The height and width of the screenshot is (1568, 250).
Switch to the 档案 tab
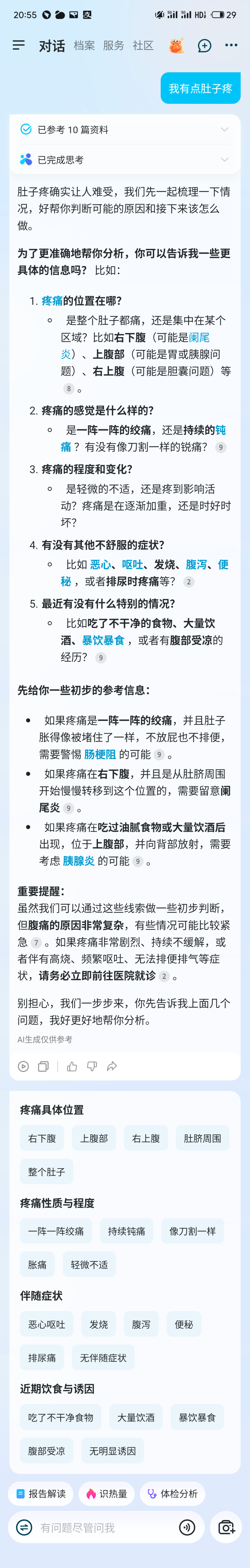point(84,46)
